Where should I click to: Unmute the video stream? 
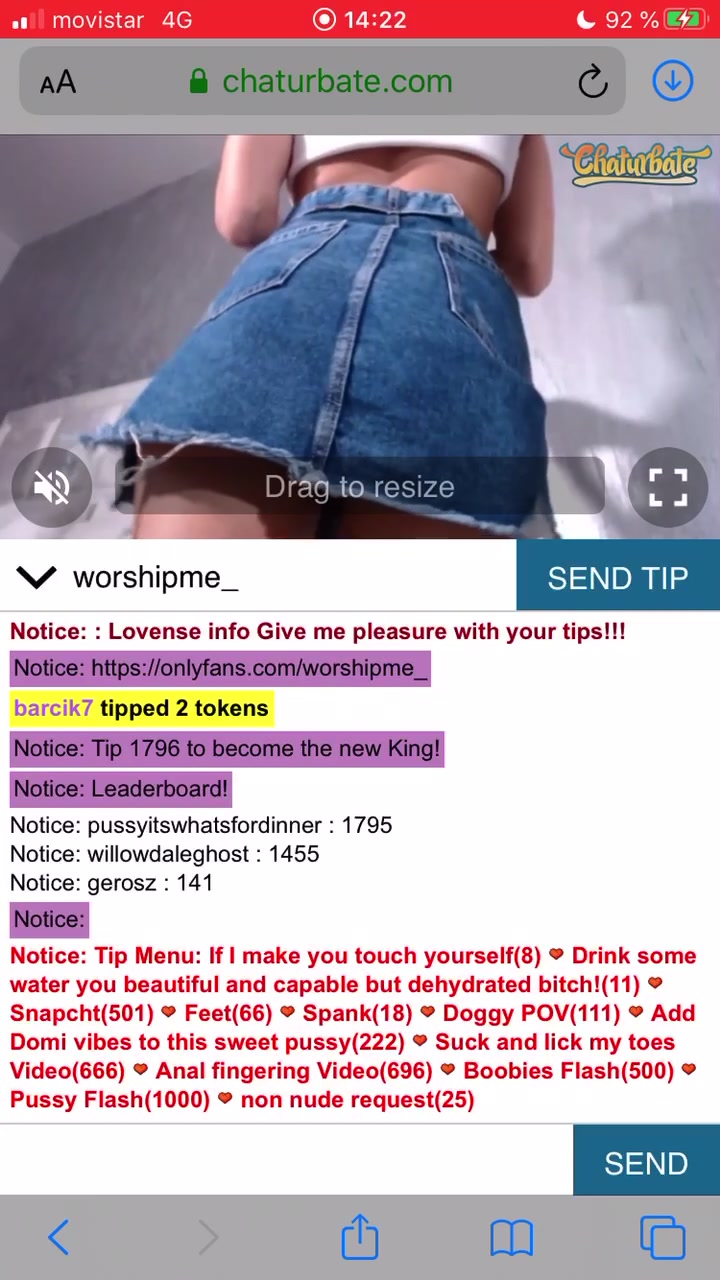51,487
